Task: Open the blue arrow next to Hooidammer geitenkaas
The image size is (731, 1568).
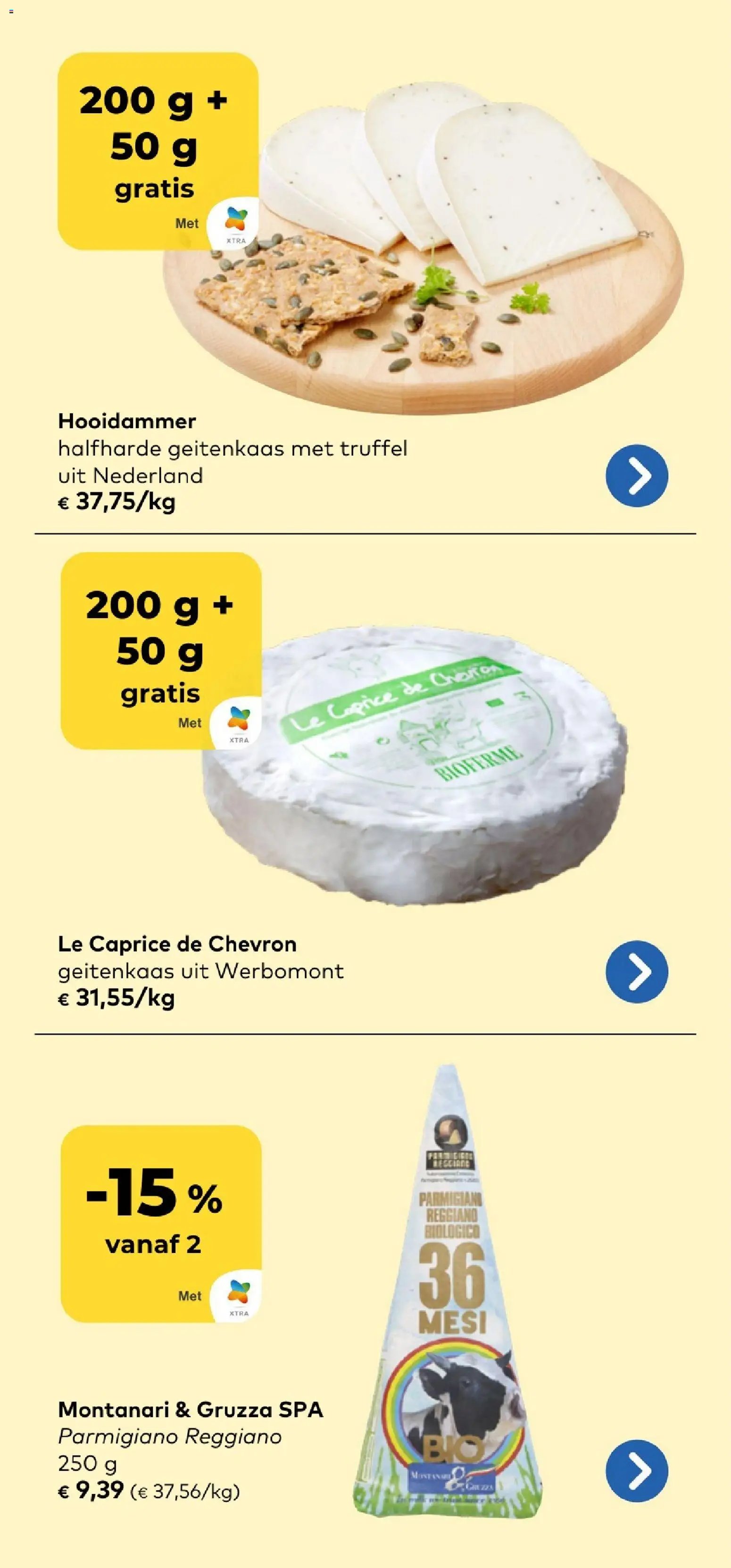Action: 637,476
